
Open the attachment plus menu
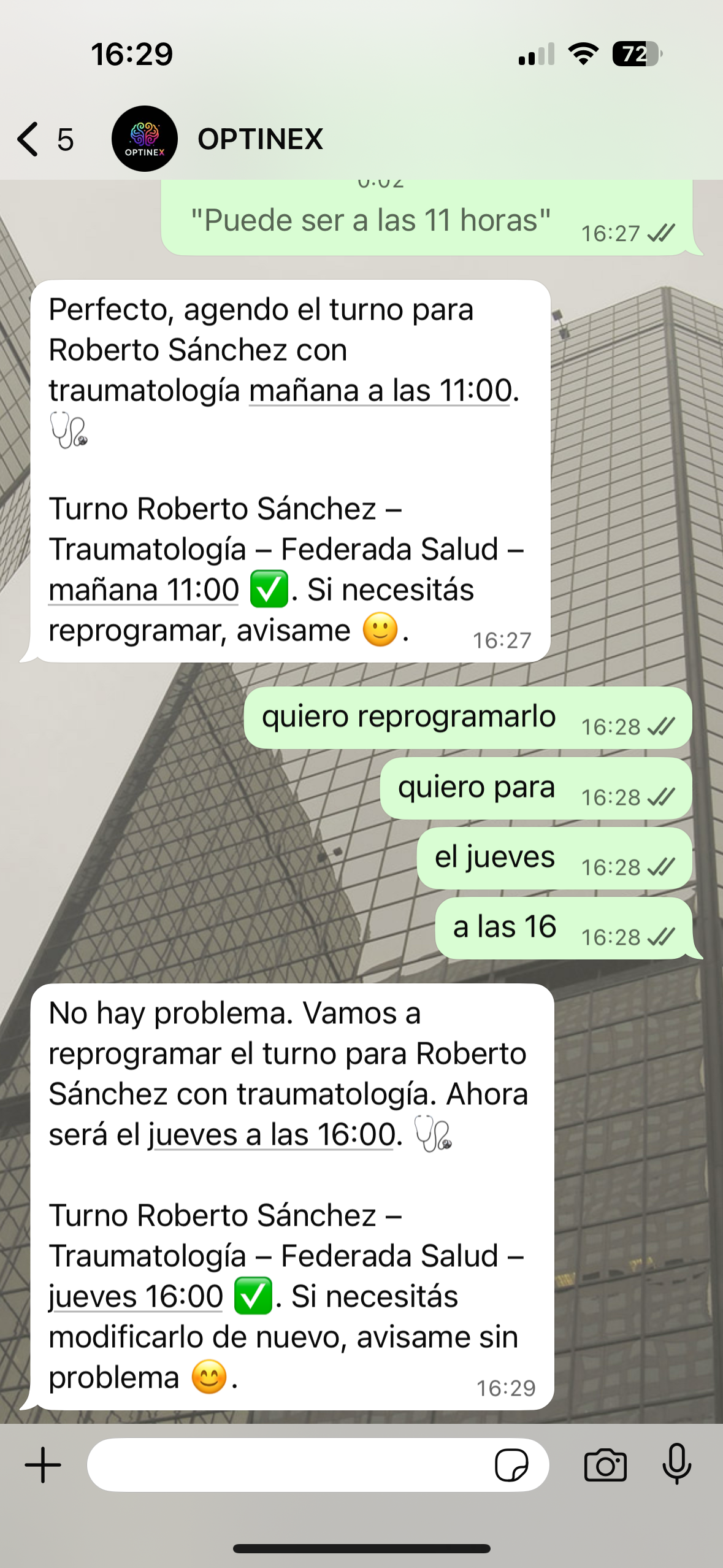click(x=43, y=1465)
